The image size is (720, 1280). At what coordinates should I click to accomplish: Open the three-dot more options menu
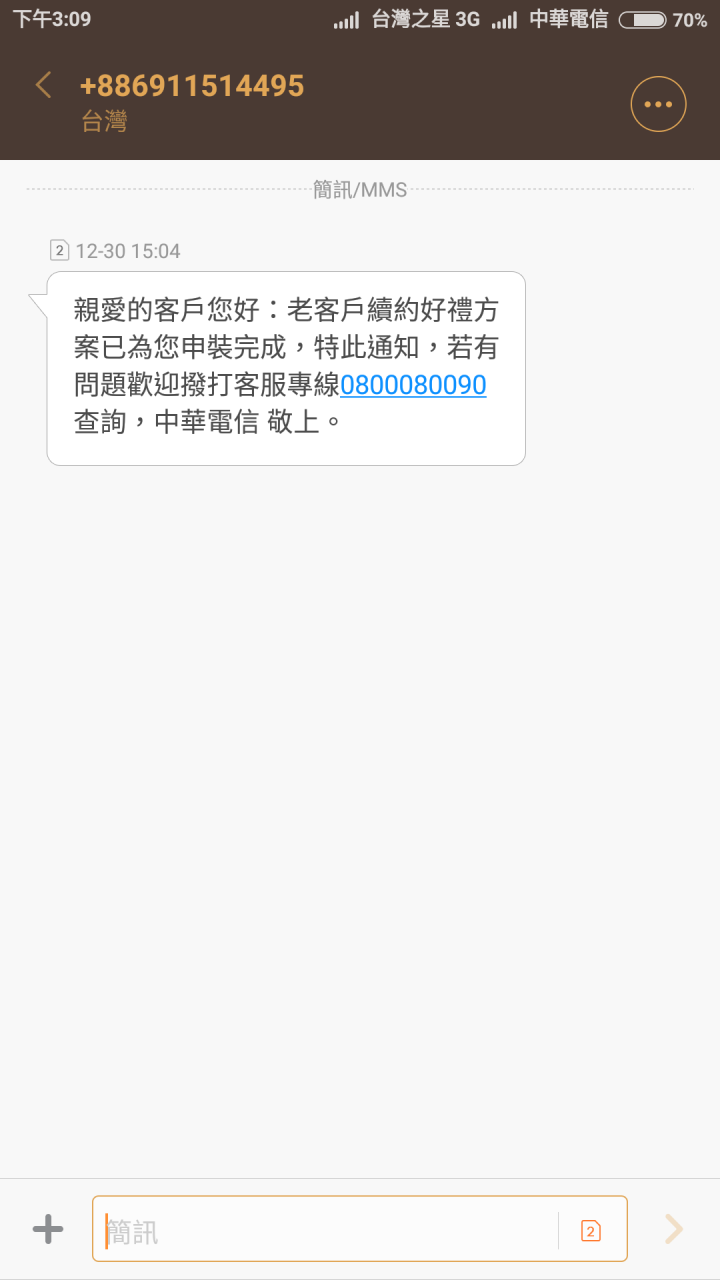click(x=658, y=104)
